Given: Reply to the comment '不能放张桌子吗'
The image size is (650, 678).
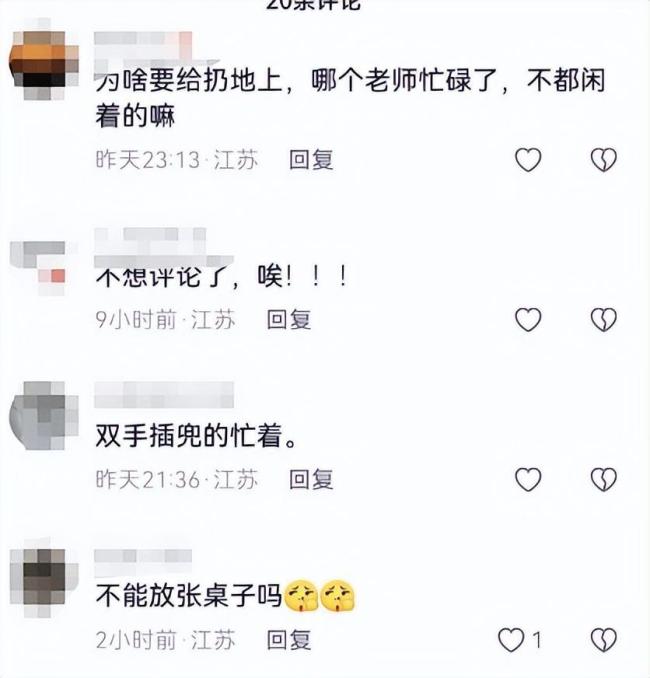Looking at the screenshot, I should (x=289, y=639).
